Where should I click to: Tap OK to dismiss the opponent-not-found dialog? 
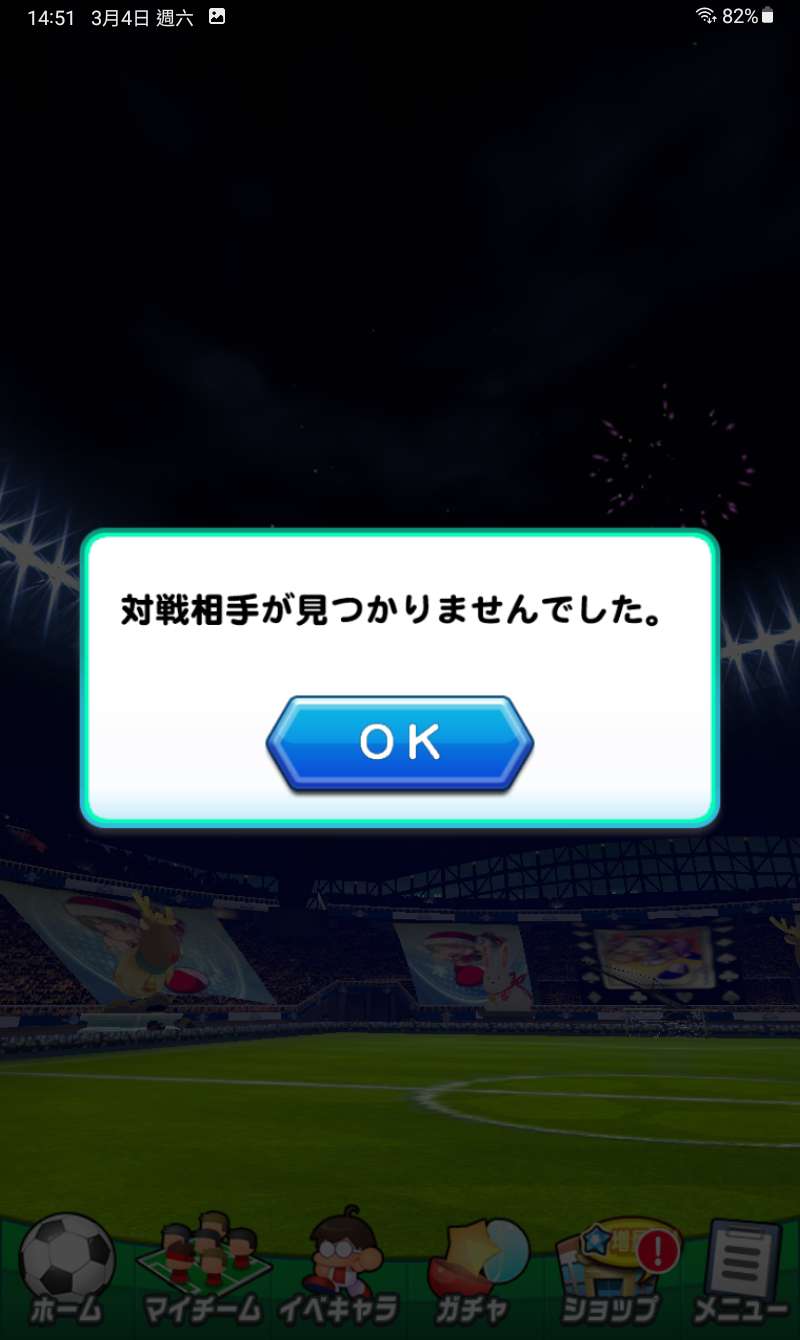[400, 743]
